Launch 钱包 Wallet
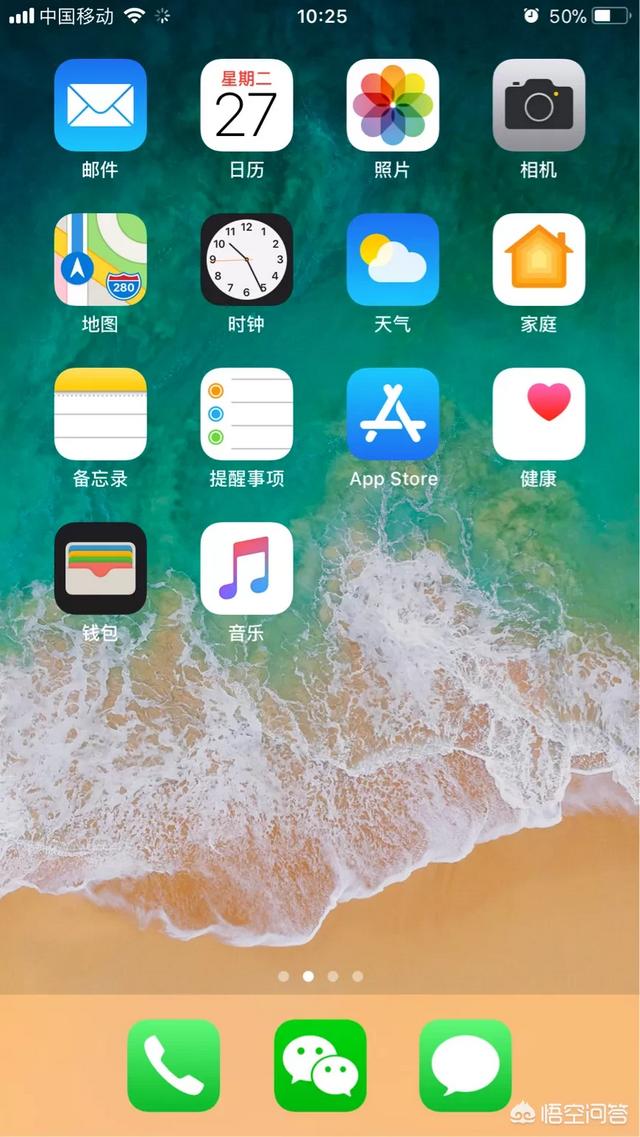Image resolution: width=640 pixels, height=1137 pixels. tap(100, 568)
